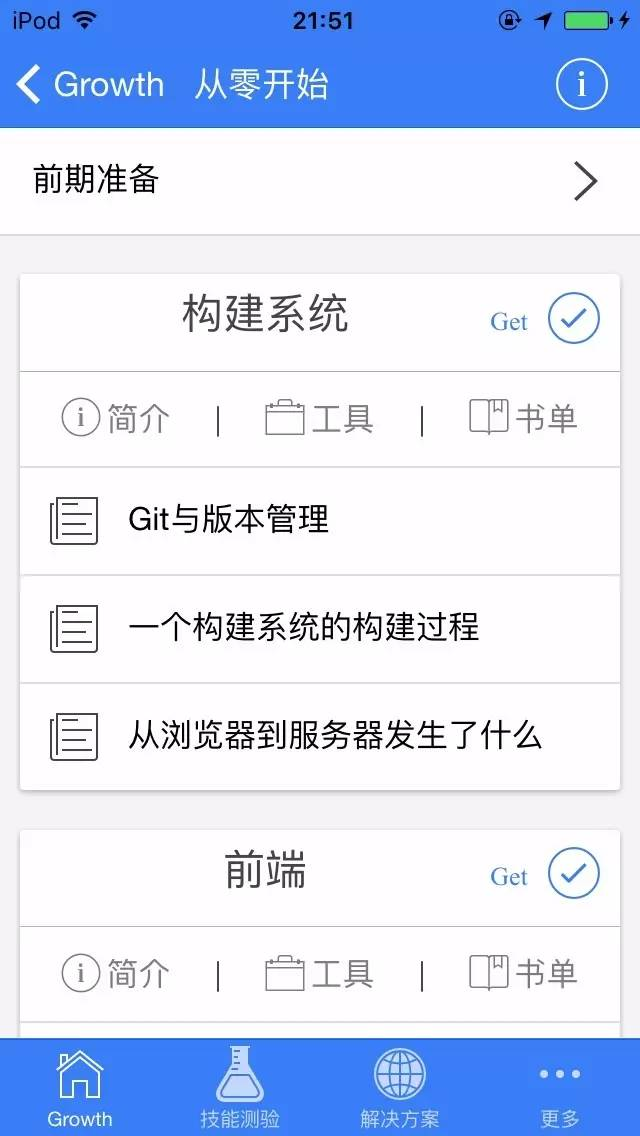
Task: Open 从浏览器到服务器发生了什么 article
Action: pos(319,737)
